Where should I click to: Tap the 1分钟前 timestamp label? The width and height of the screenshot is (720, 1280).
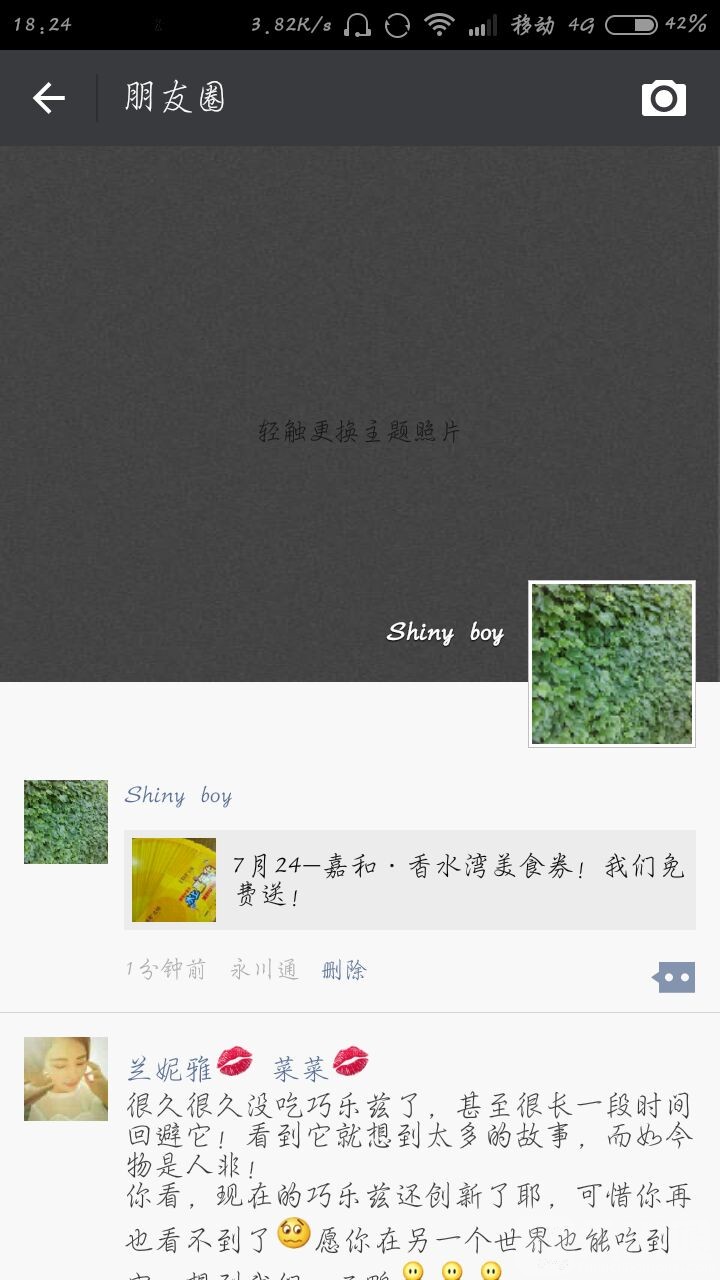coord(165,969)
